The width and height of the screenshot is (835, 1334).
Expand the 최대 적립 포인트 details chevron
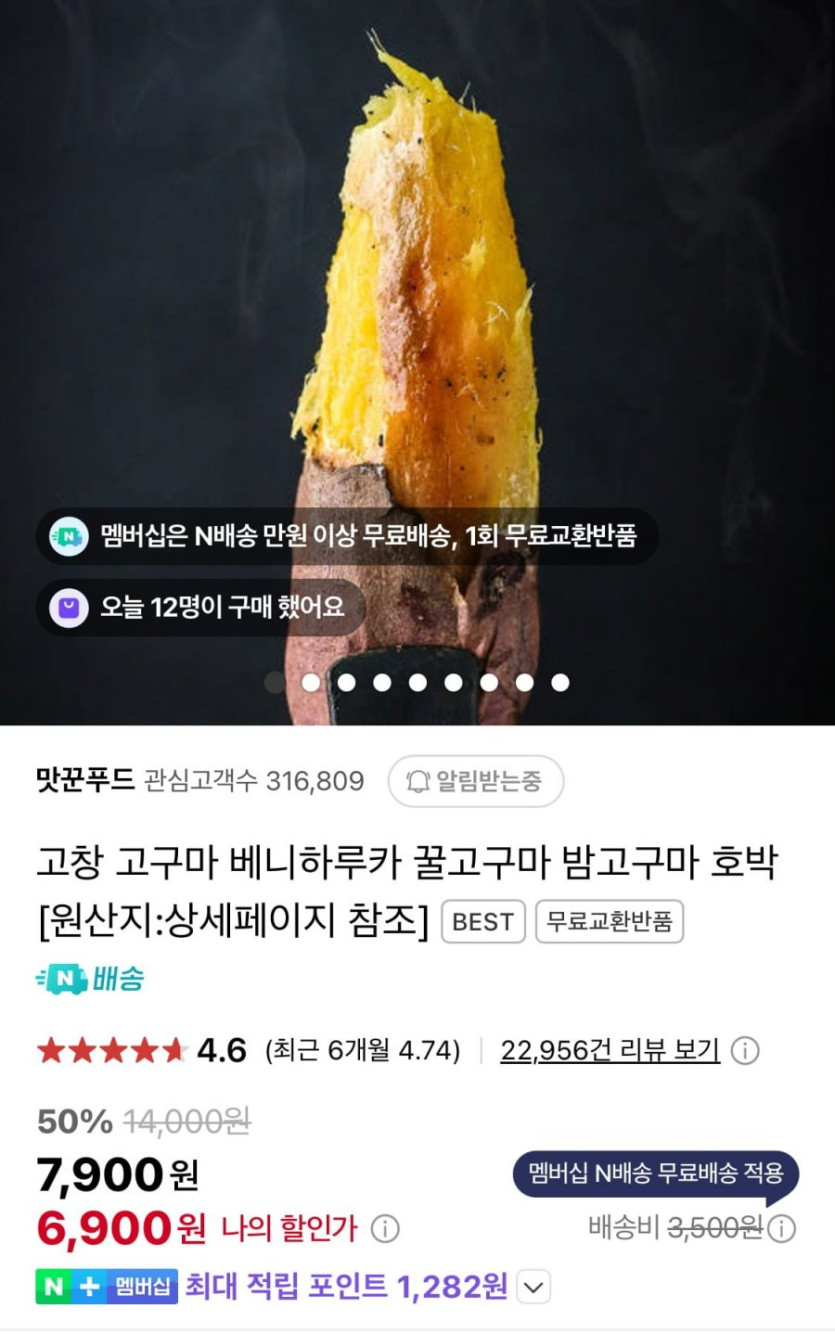(x=534, y=1287)
